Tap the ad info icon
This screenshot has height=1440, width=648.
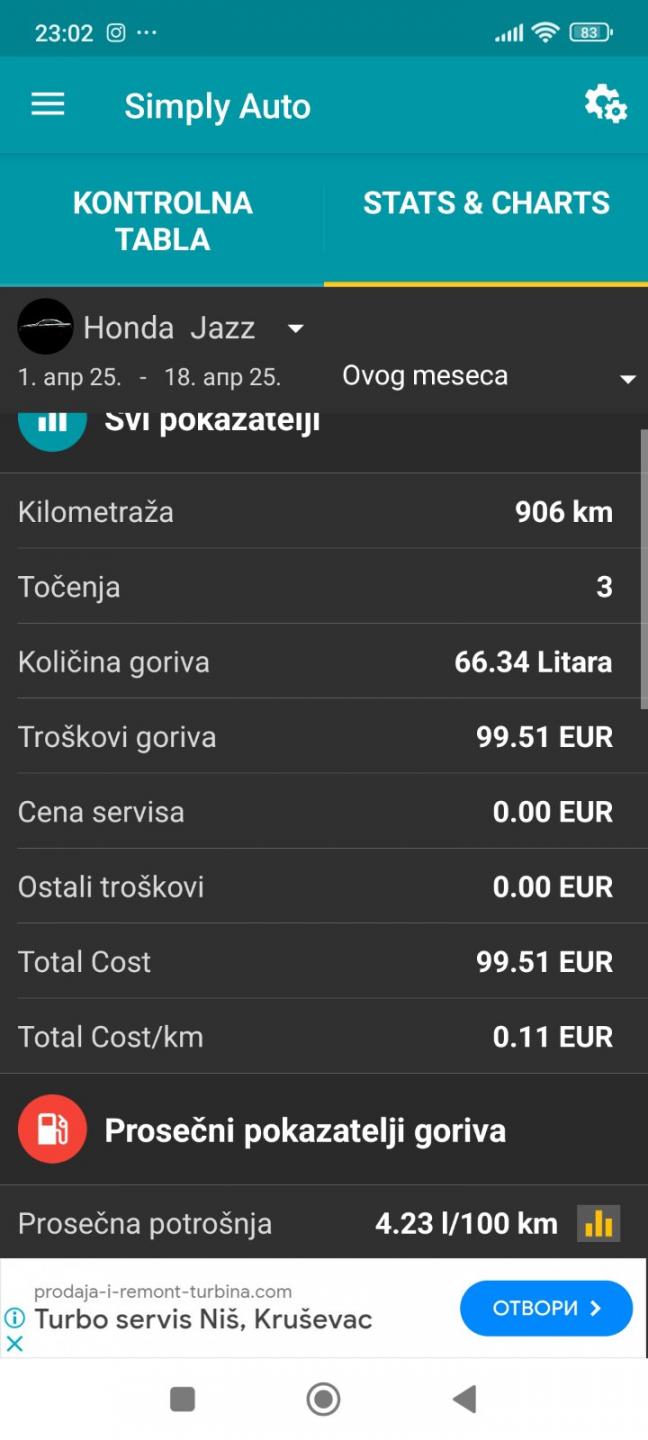14,1318
